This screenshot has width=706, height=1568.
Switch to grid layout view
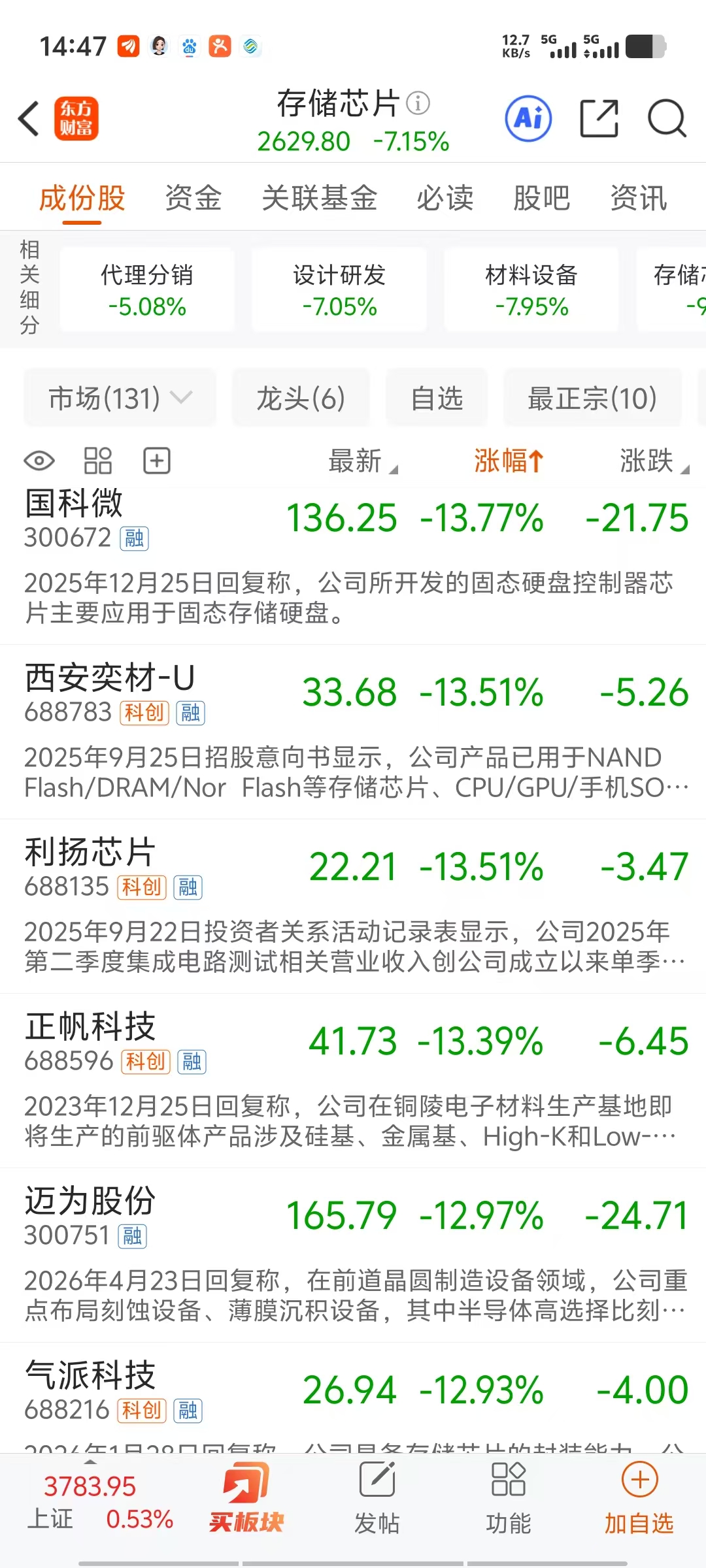coord(98,461)
